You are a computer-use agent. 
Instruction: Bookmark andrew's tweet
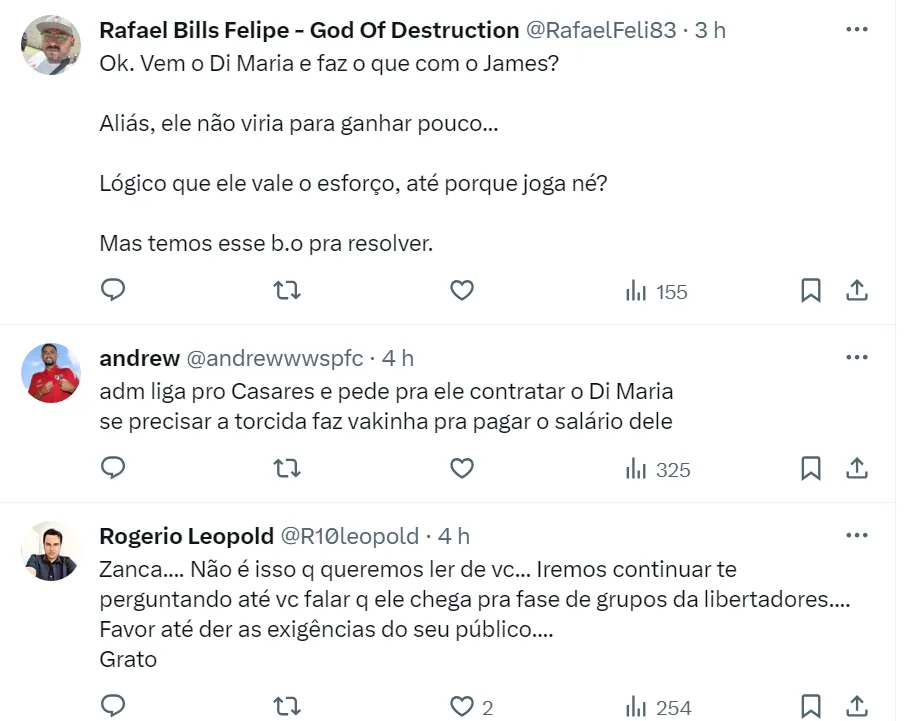click(811, 468)
